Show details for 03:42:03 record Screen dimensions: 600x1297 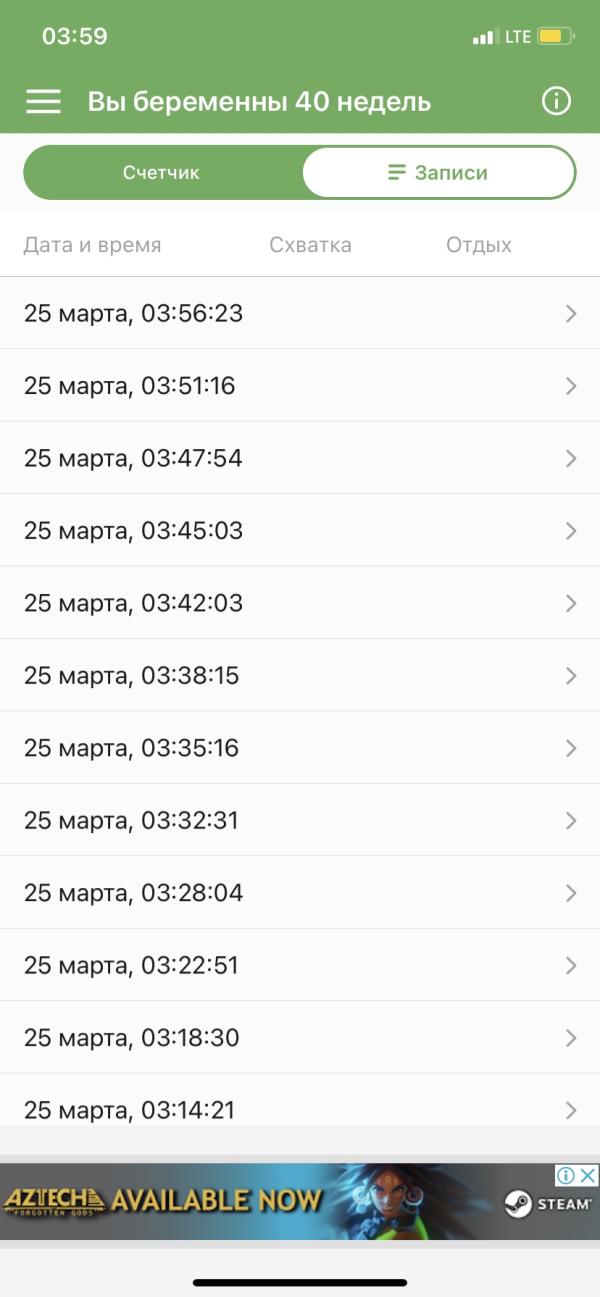coord(300,603)
